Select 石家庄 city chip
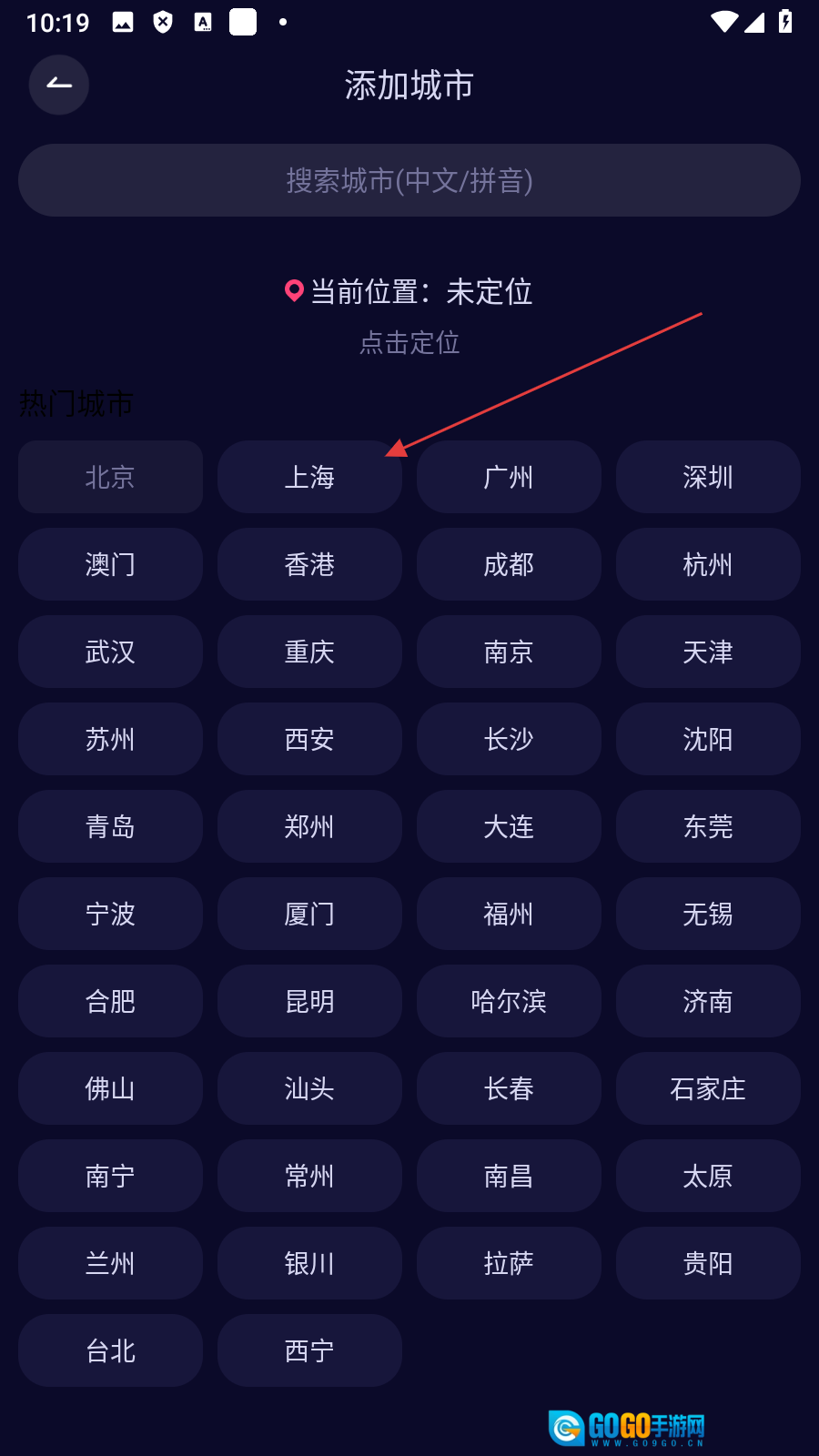819x1456 pixels. pyautogui.click(x=708, y=1088)
